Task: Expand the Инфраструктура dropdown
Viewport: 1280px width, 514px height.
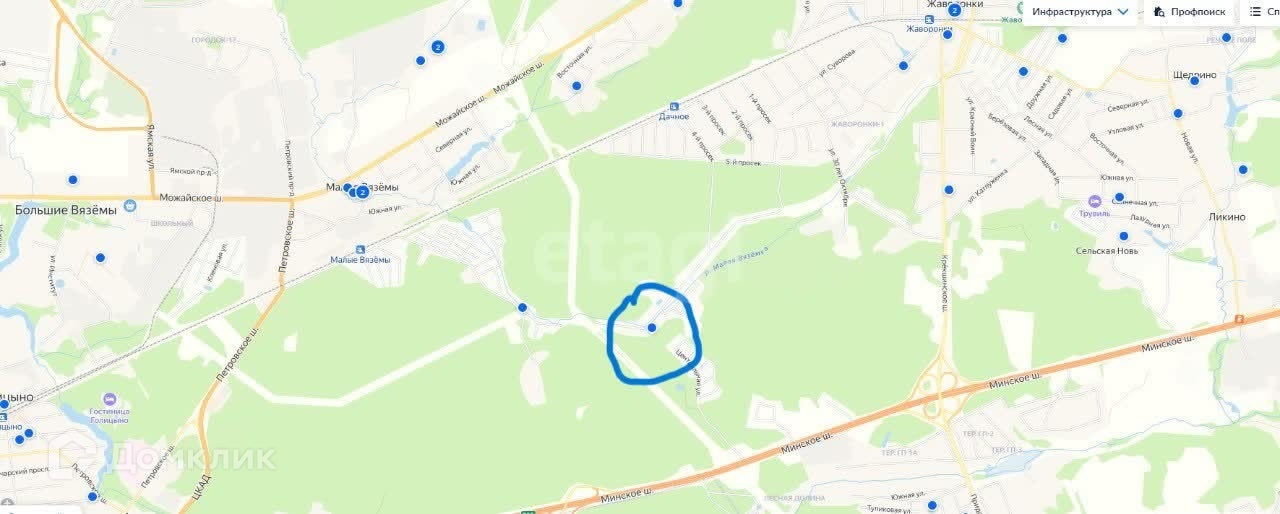Action: point(1080,12)
